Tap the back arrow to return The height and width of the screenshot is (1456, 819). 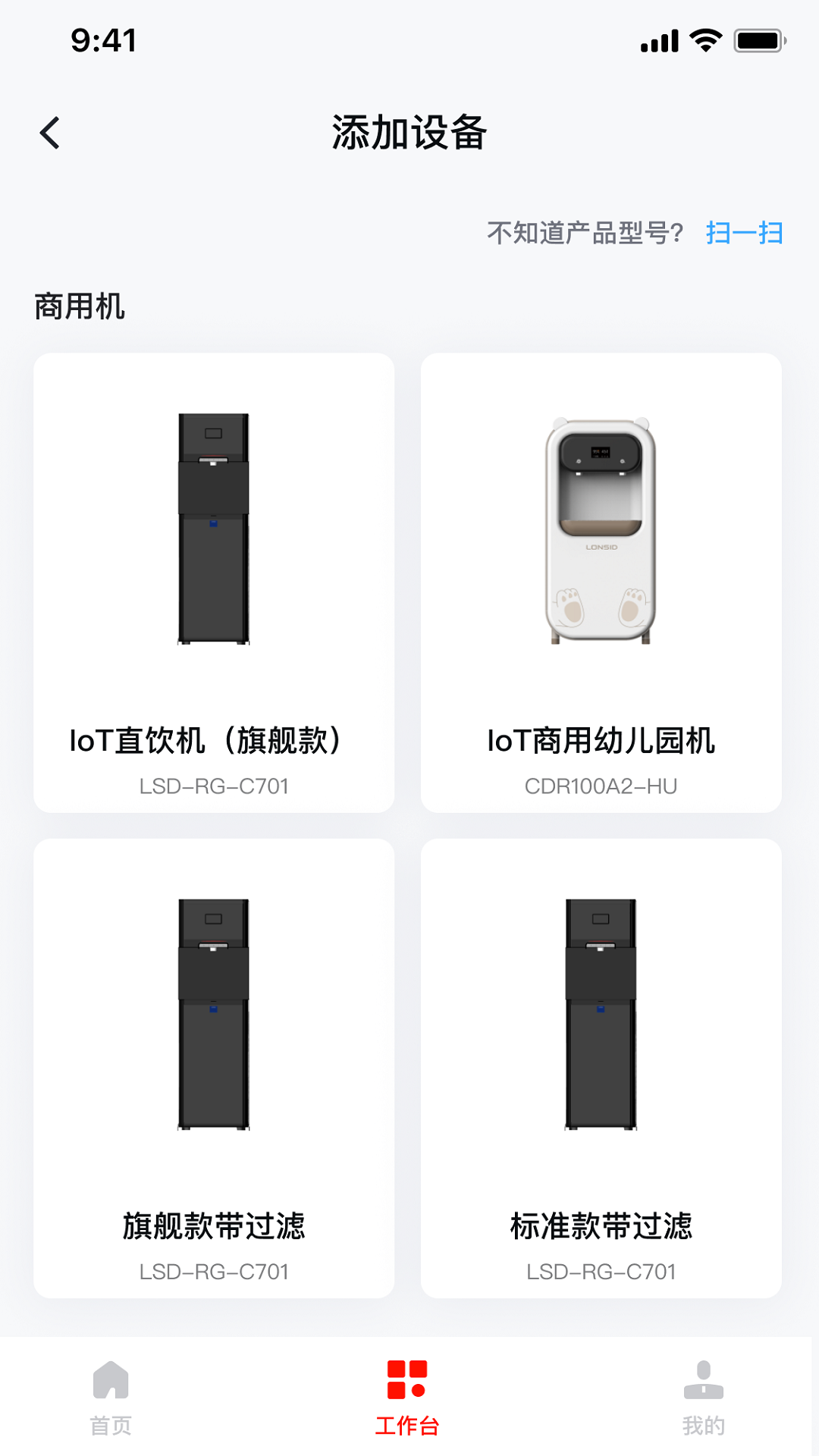pos(50,132)
